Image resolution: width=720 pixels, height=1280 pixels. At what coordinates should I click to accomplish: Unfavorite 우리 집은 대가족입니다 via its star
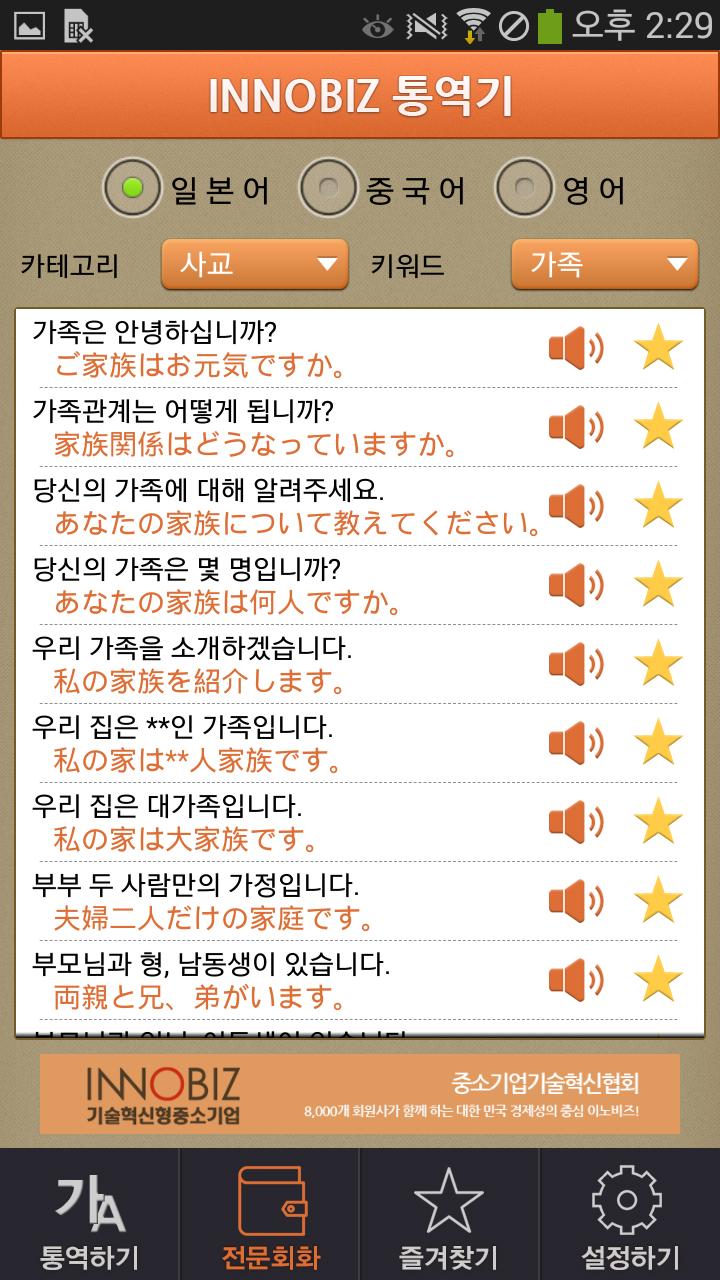coord(658,822)
